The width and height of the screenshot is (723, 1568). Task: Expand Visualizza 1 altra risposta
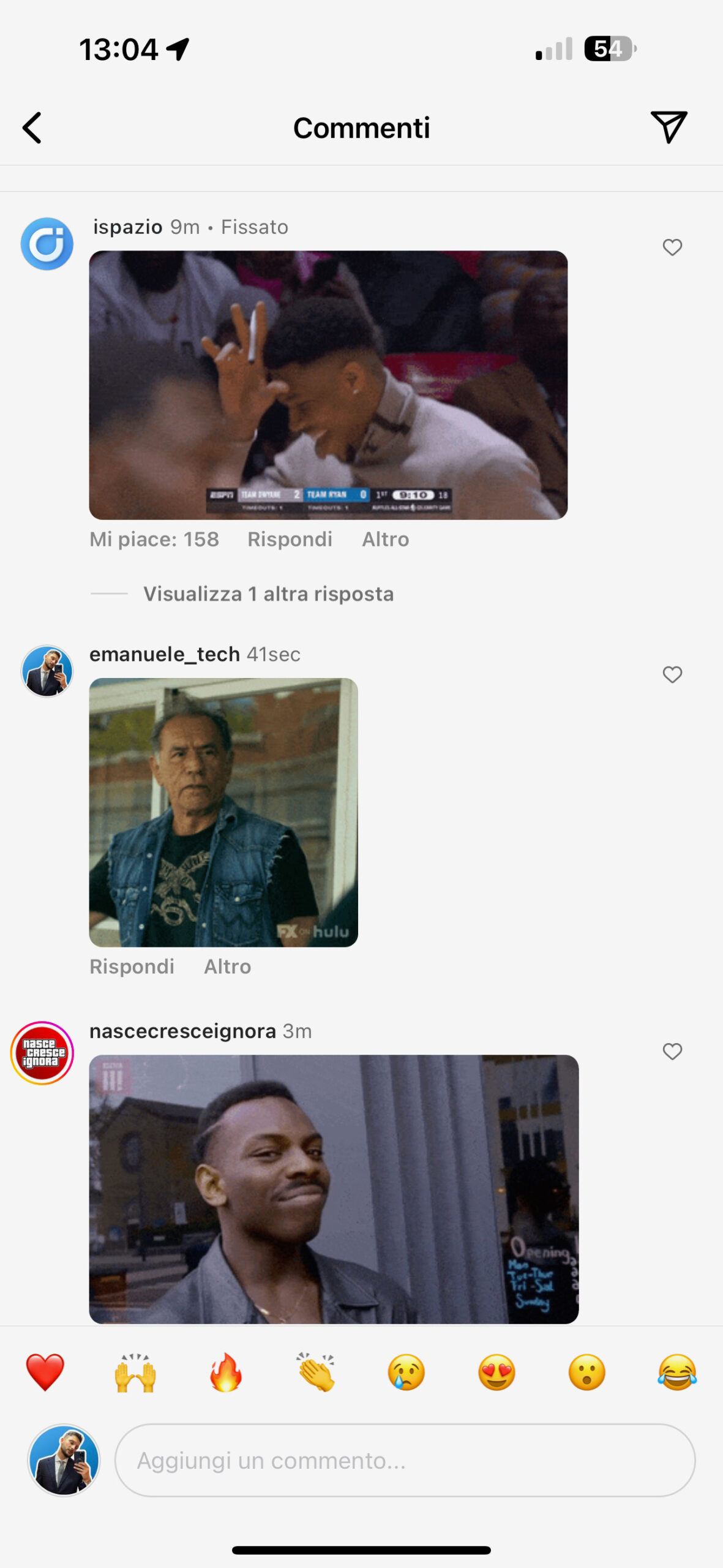click(268, 594)
